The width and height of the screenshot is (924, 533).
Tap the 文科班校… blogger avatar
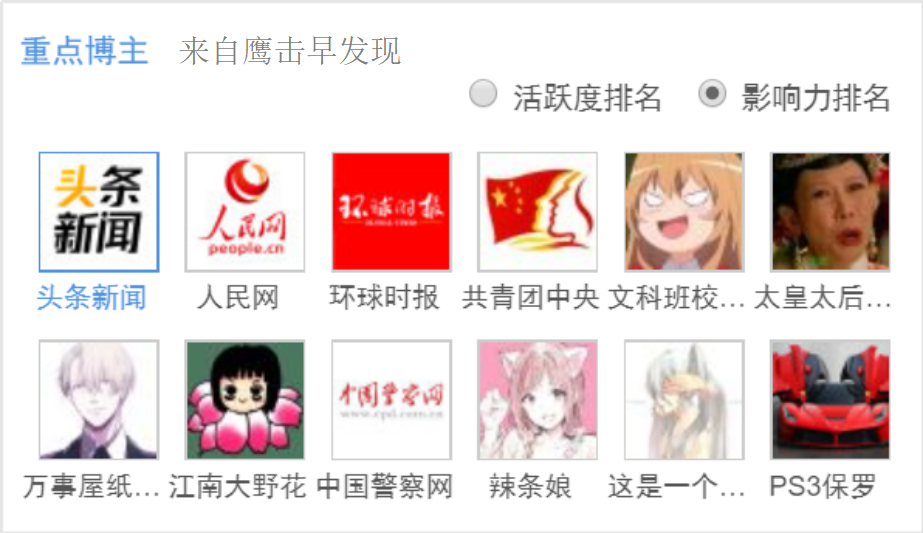click(684, 212)
